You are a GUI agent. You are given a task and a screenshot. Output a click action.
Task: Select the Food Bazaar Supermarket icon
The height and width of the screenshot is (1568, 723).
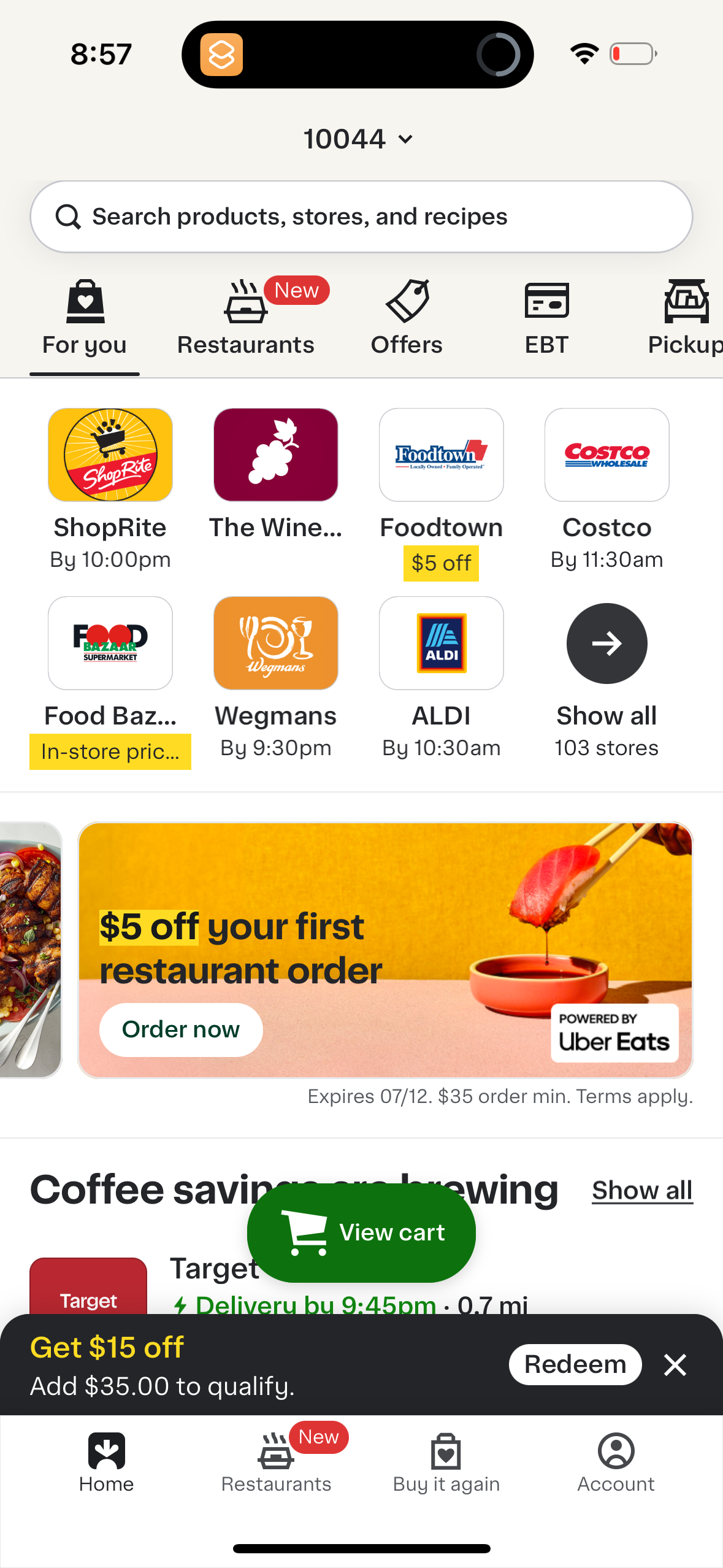click(x=110, y=643)
